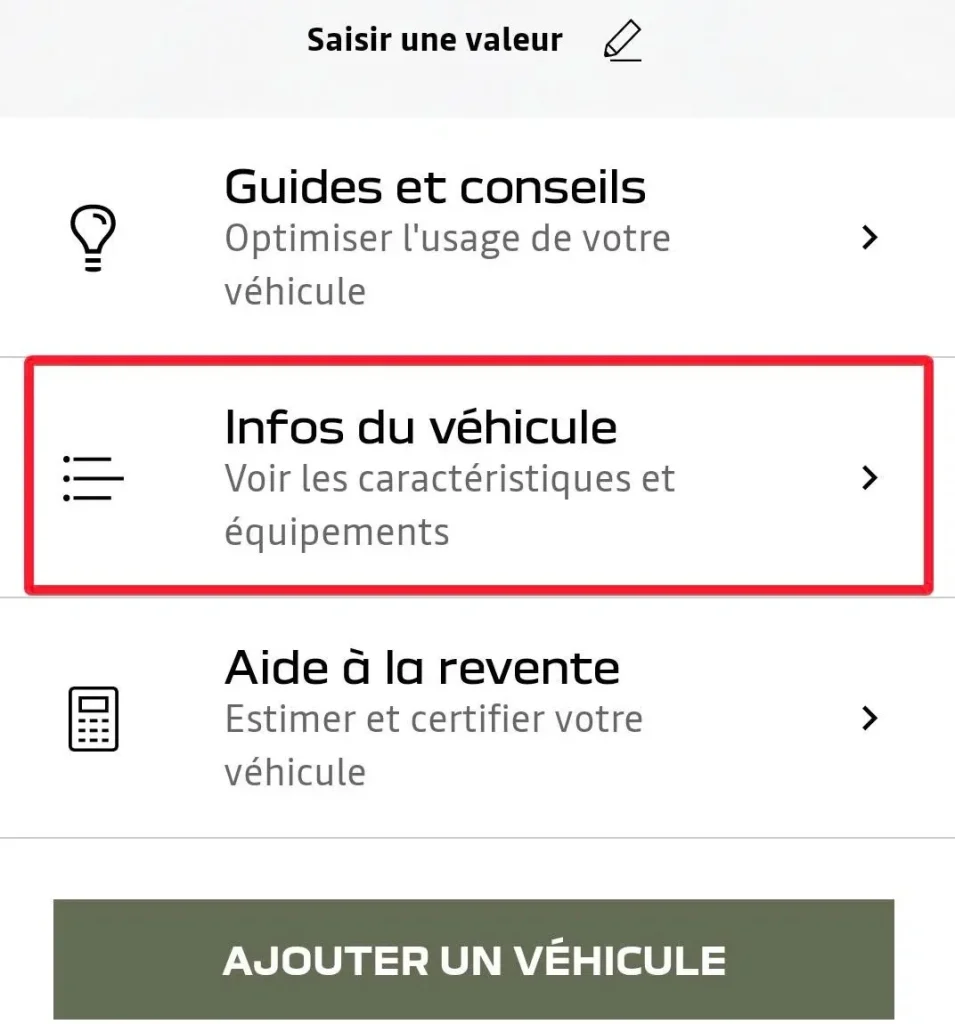Tap the Ajouter un véhicule button
The width and height of the screenshot is (955, 1024).
(474, 959)
